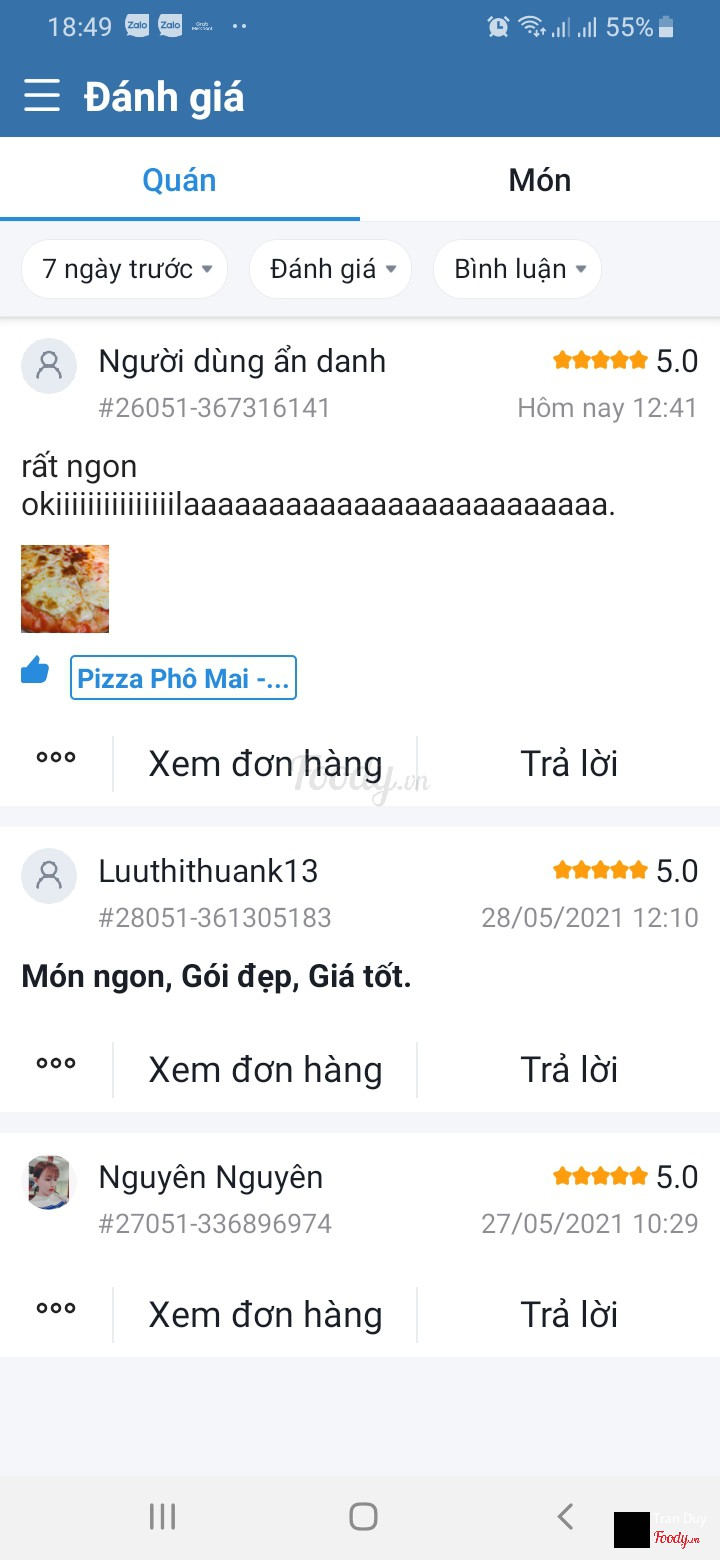Image resolution: width=720 pixels, height=1560 pixels.
Task: View the order for review #26051-367316141
Action: click(x=265, y=764)
